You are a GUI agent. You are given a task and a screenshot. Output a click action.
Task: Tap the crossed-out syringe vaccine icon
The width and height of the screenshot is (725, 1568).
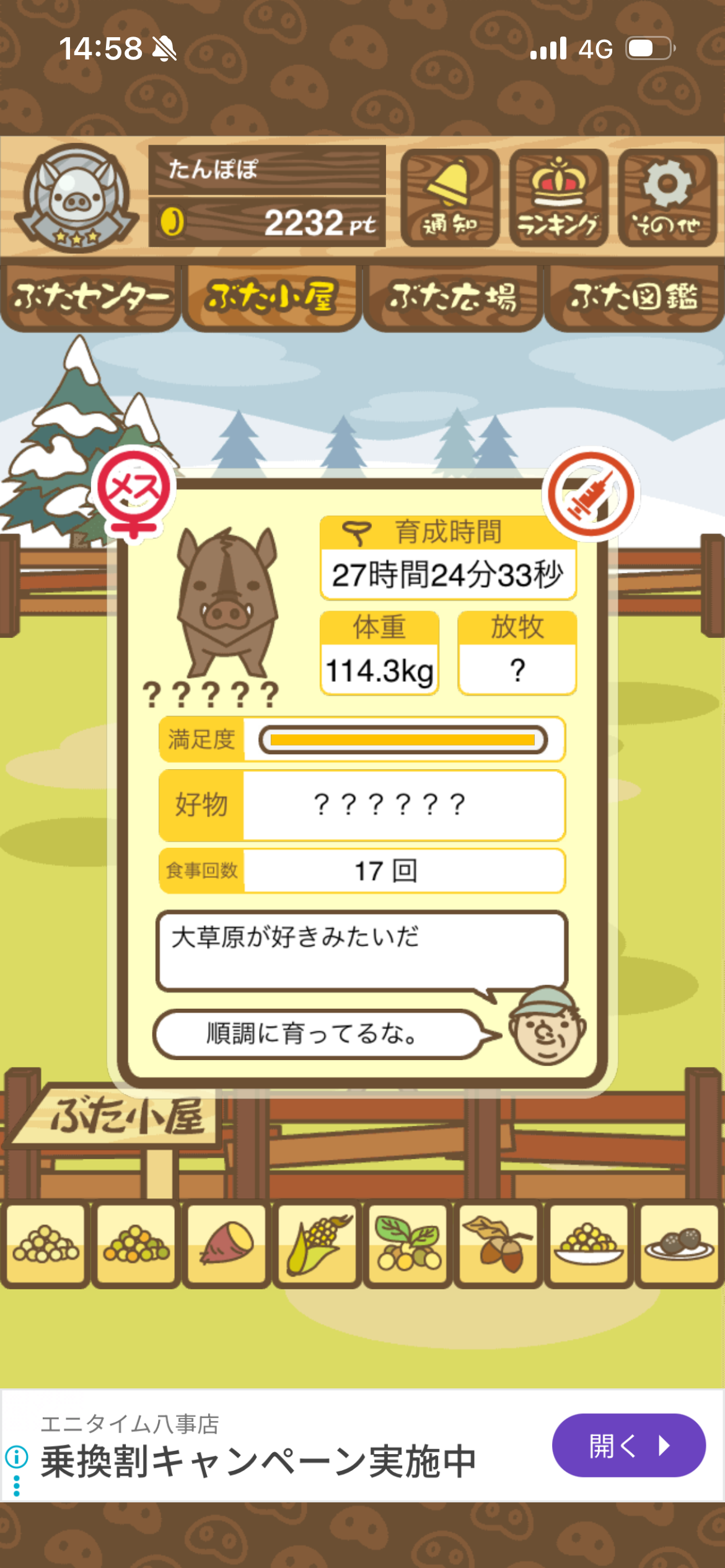pos(591,495)
